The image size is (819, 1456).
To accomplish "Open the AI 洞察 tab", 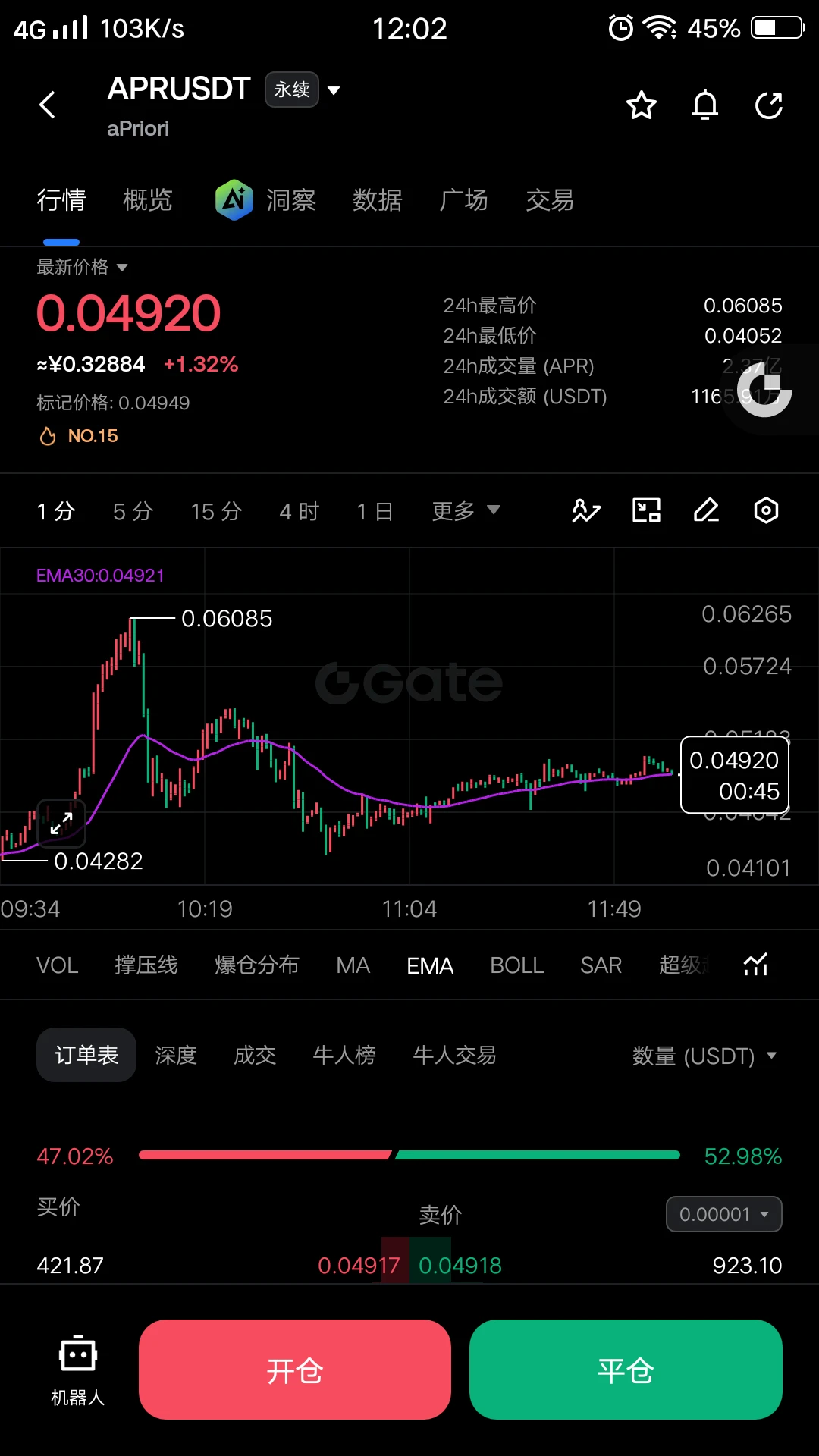I will 265,200.
